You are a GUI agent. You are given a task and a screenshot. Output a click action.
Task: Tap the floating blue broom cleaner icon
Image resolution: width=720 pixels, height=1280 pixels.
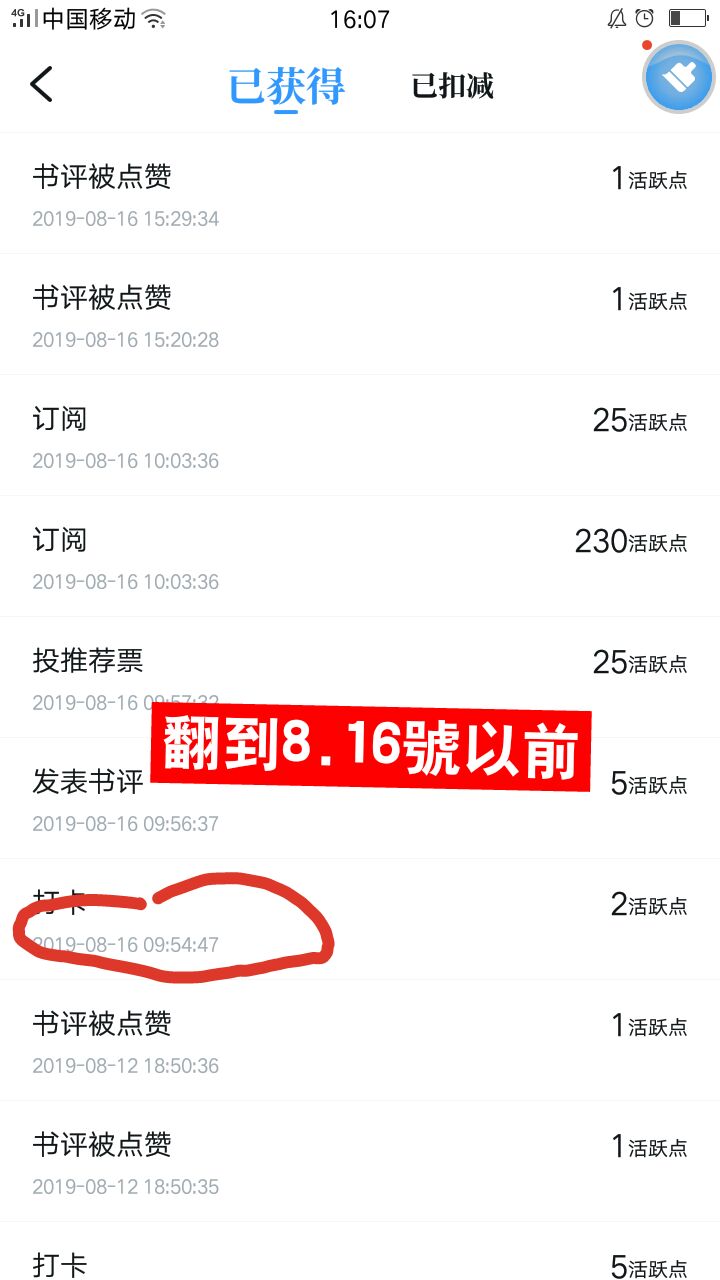[679, 77]
